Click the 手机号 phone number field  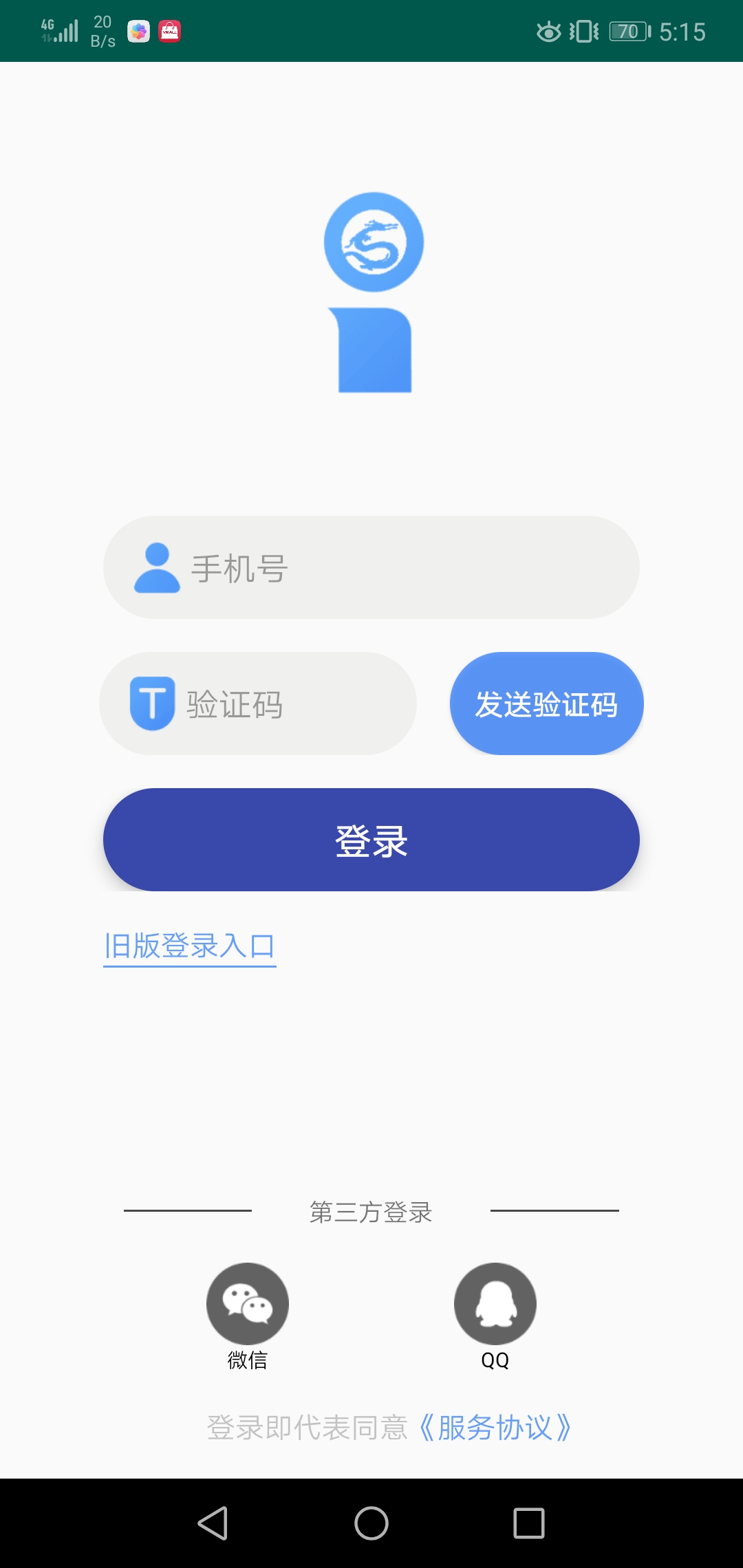click(x=371, y=566)
